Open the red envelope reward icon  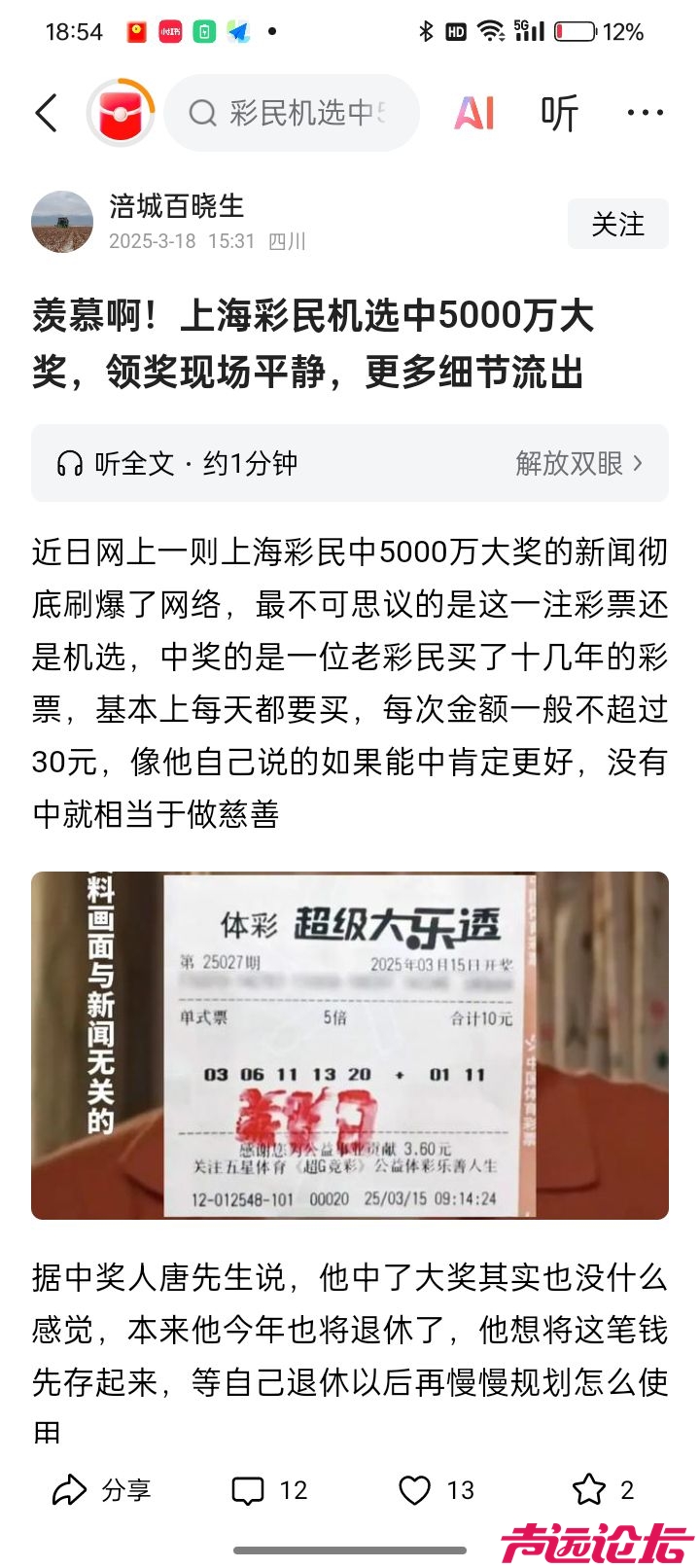click(x=122, y=114)
